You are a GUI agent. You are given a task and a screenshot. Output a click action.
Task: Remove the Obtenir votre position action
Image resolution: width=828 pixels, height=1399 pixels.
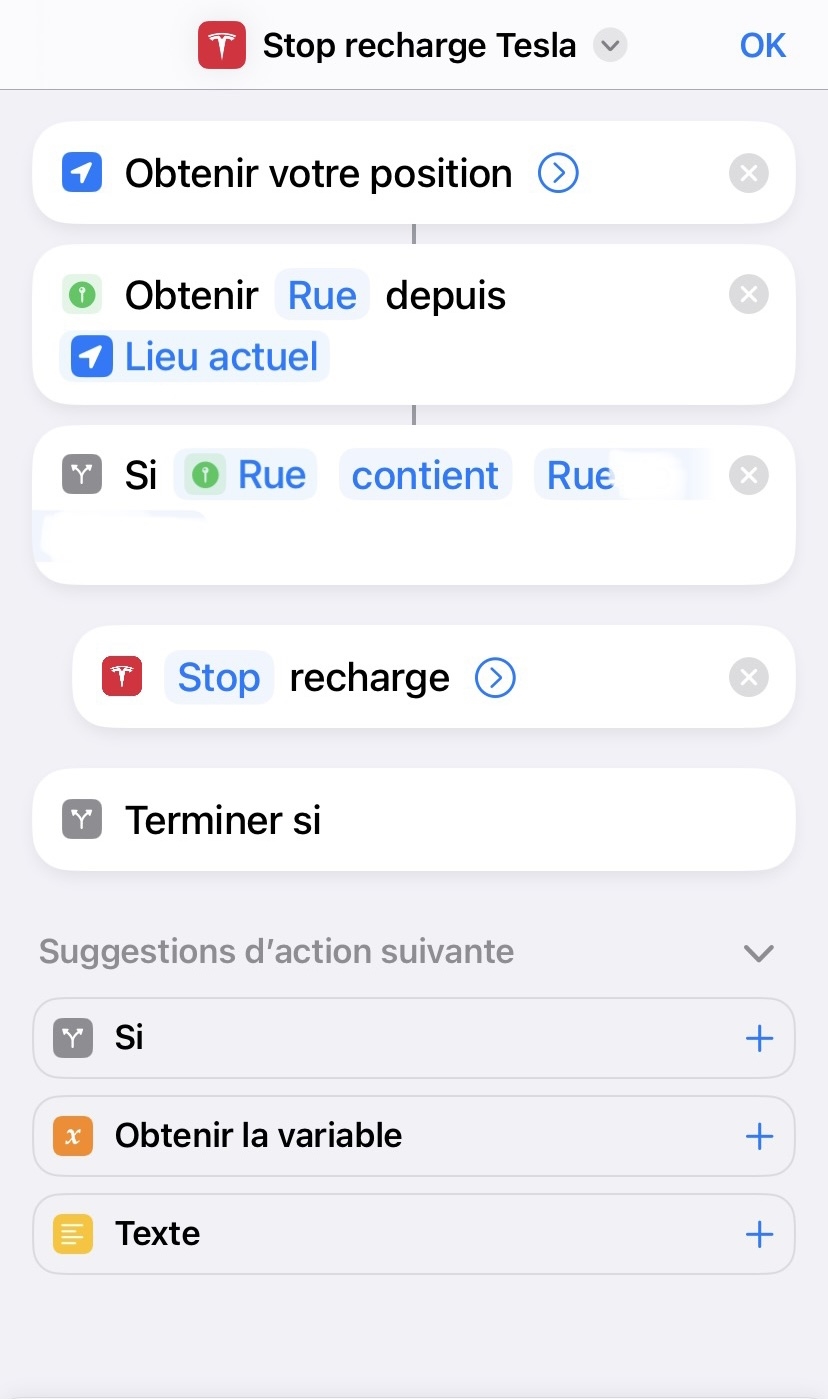[748, 174]
